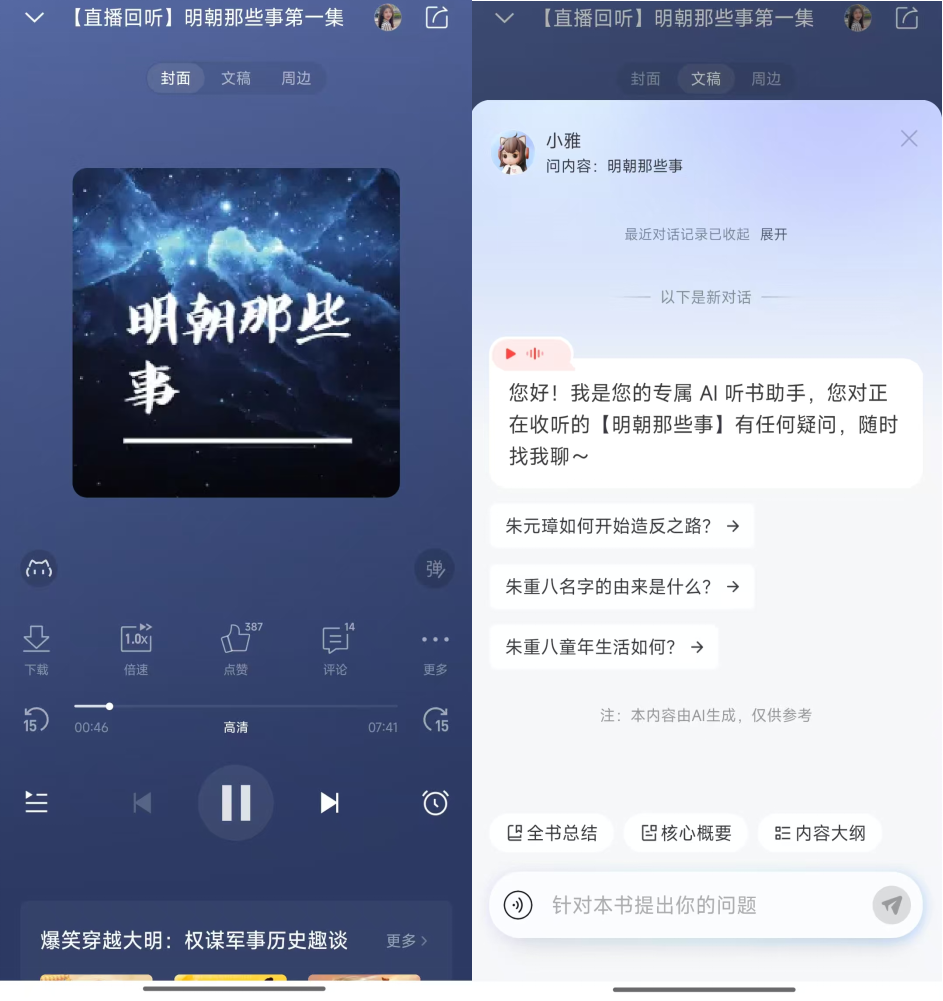The width and height of the screenshot is (943, 1001).
Task: Pause the audio playback
Action: pos(236,802)
